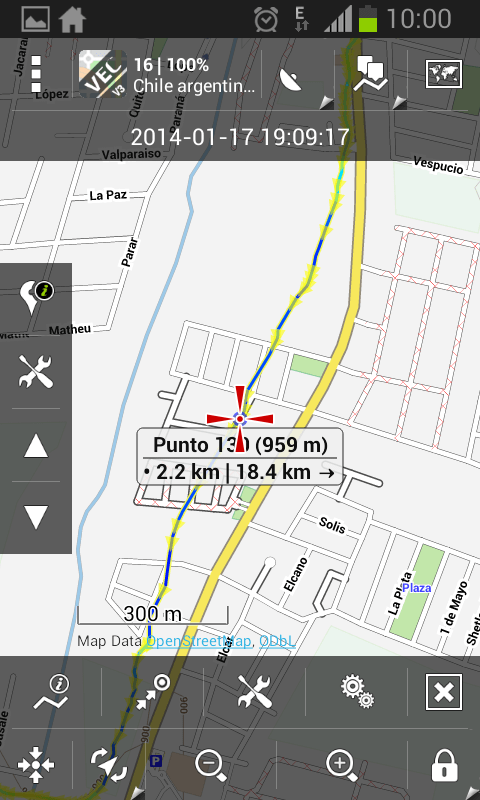Go to next track point with down arrow
Screen dimensions: 480x800
36,517
